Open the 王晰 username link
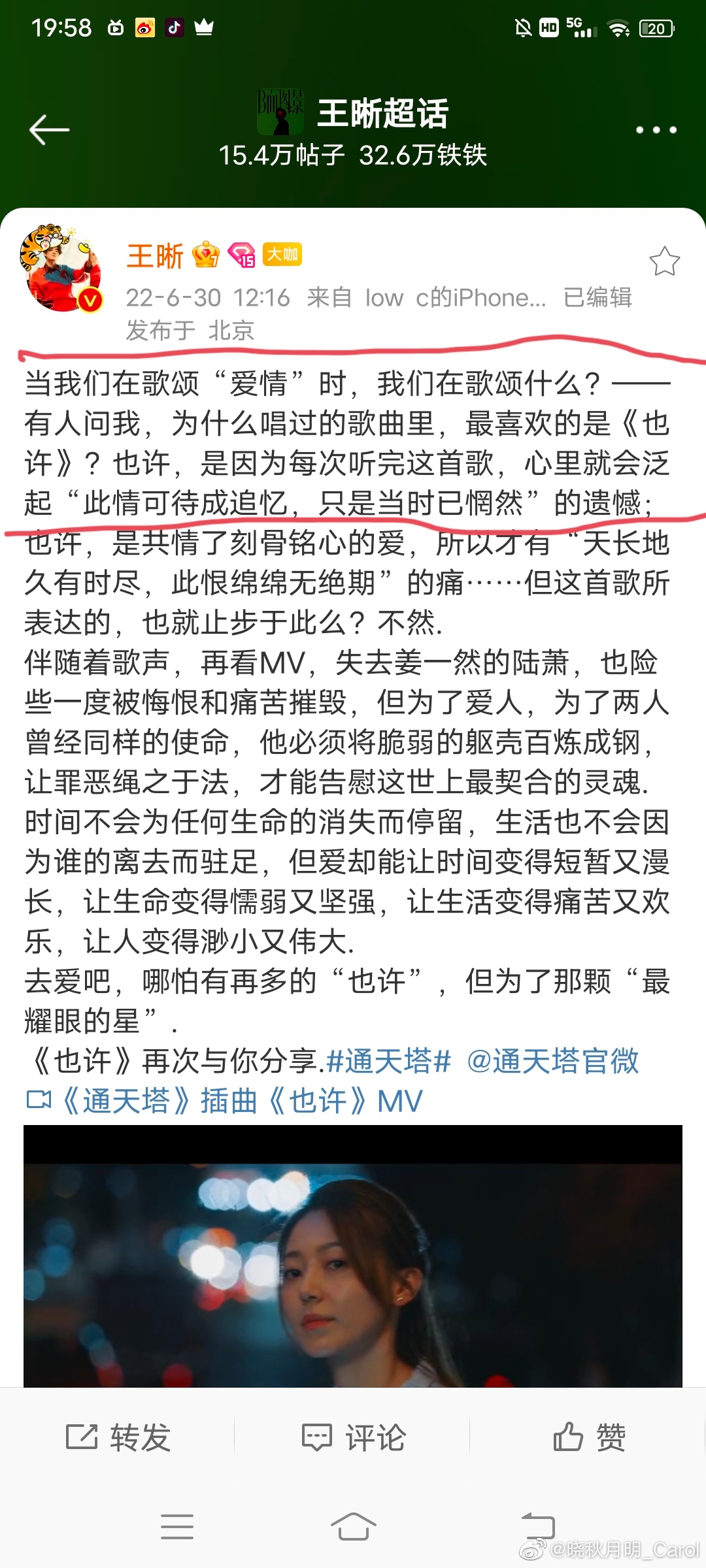The image size is (706, 1568). (155, 255)
